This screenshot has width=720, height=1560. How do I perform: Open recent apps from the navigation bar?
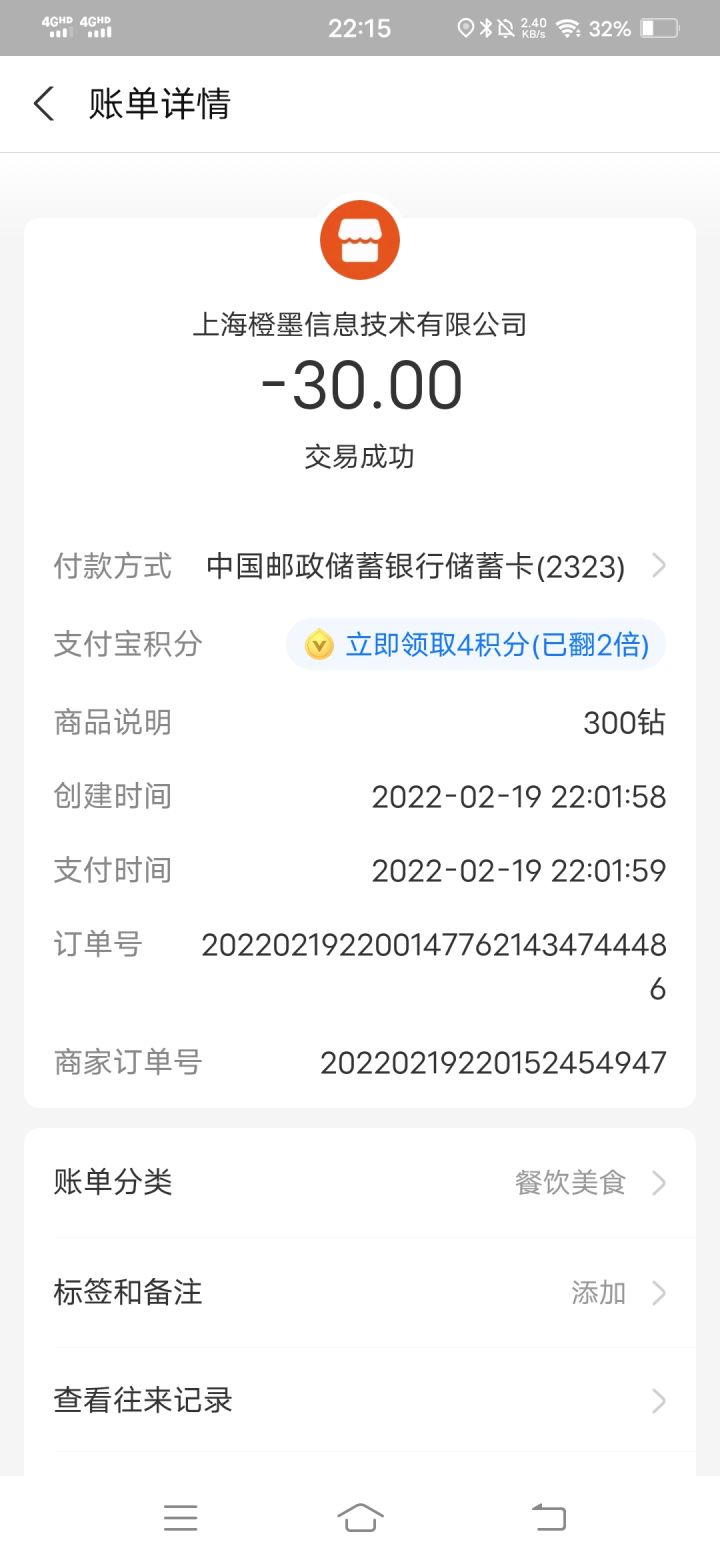[180, 1518]
